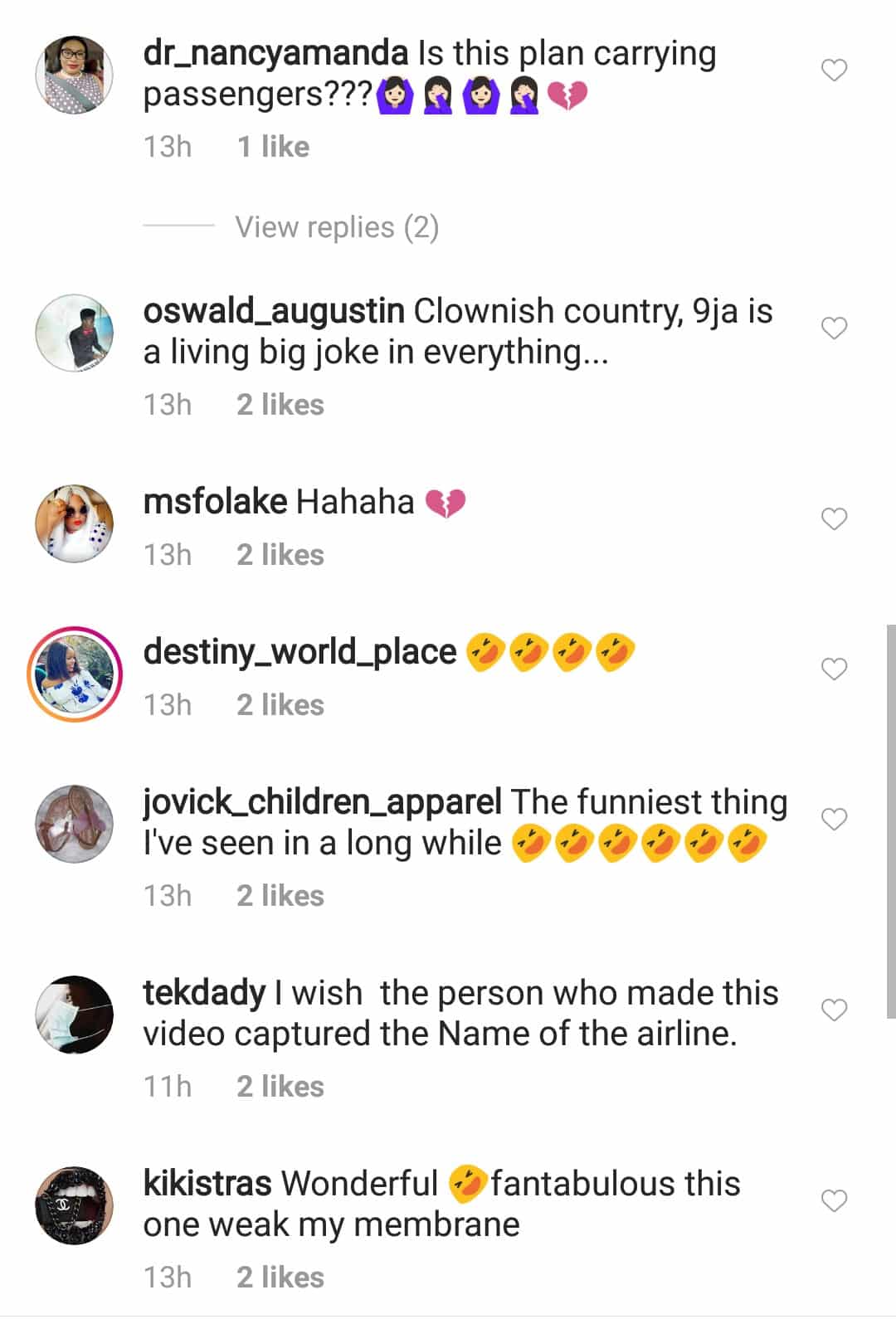896x1319 pixels.
Task: Like kikistras's comment
Action: [834, 1200]
